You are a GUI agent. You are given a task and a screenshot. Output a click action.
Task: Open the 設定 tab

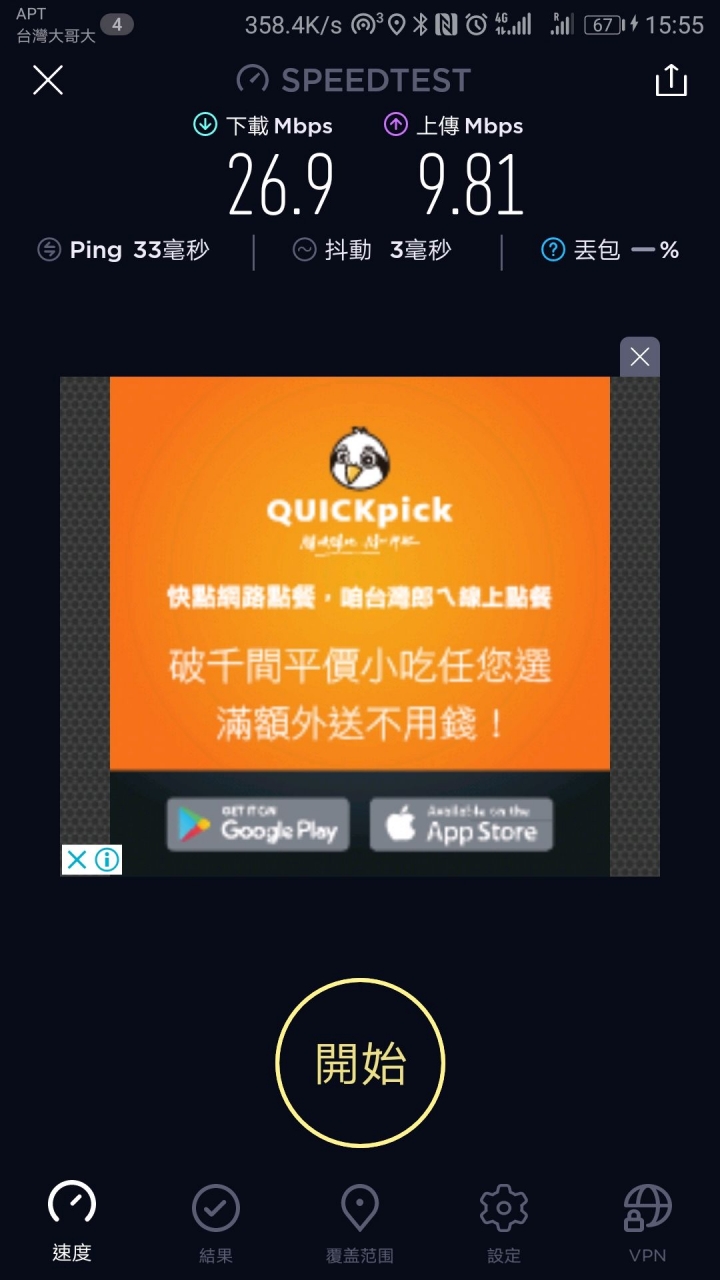click(x=504, y=1222)
